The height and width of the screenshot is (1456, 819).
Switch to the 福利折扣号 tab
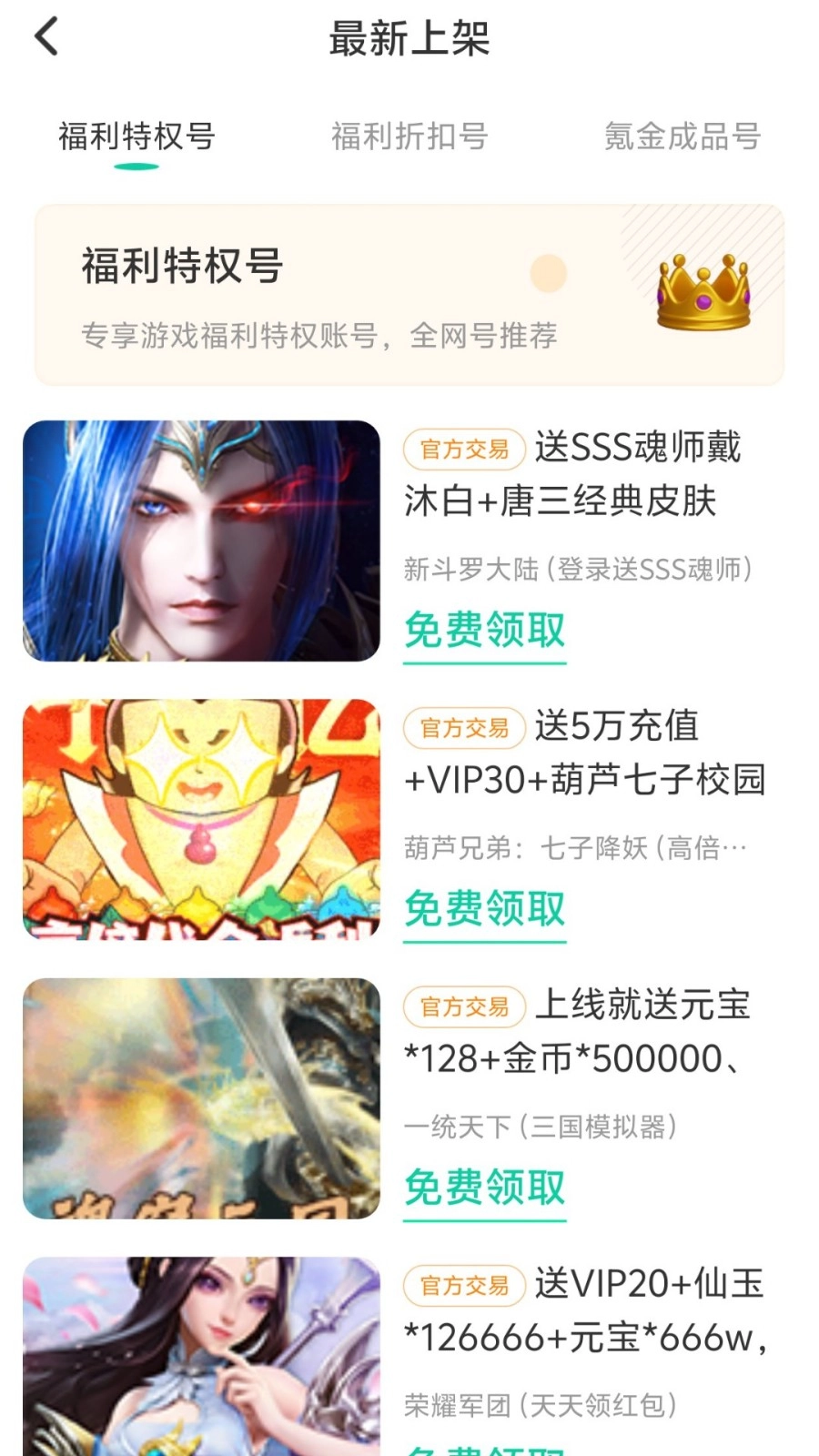(409, 136)
